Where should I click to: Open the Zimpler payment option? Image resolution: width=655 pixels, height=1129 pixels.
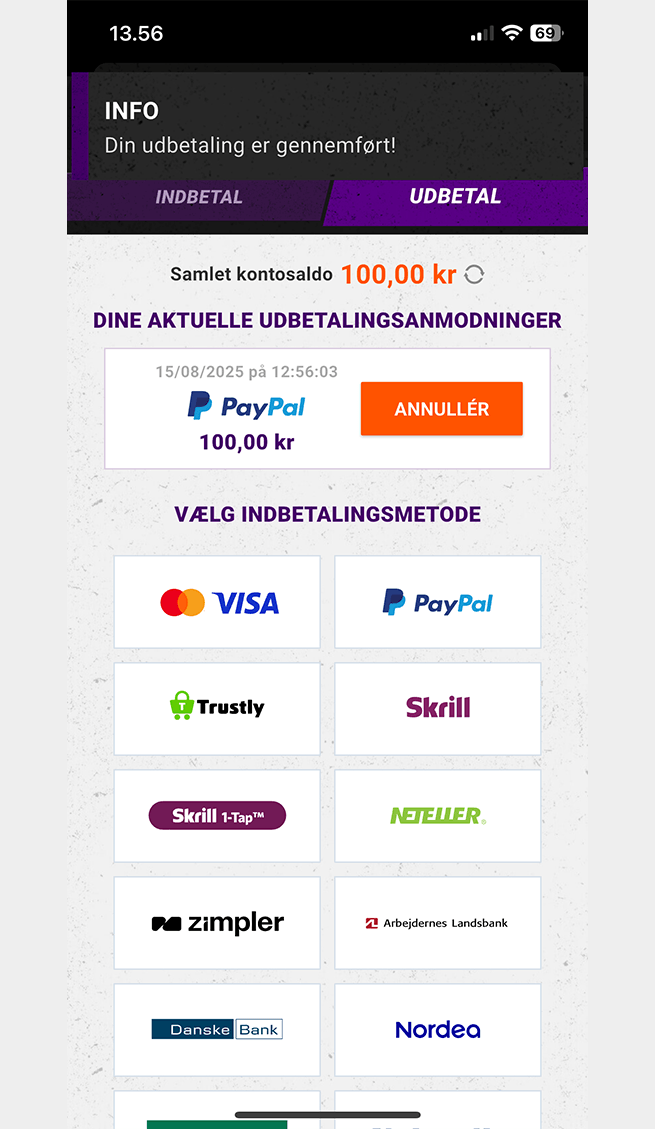click(217, 922)
